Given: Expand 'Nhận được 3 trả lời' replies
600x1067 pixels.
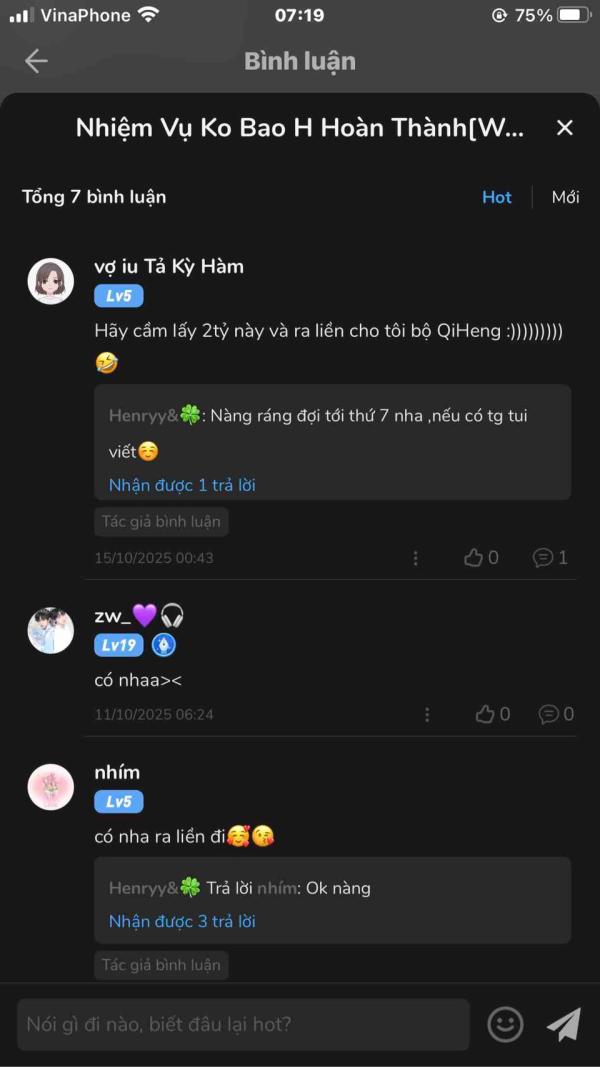Looking at the screenshot, I should pyautogui.click(x=182, y=921).
